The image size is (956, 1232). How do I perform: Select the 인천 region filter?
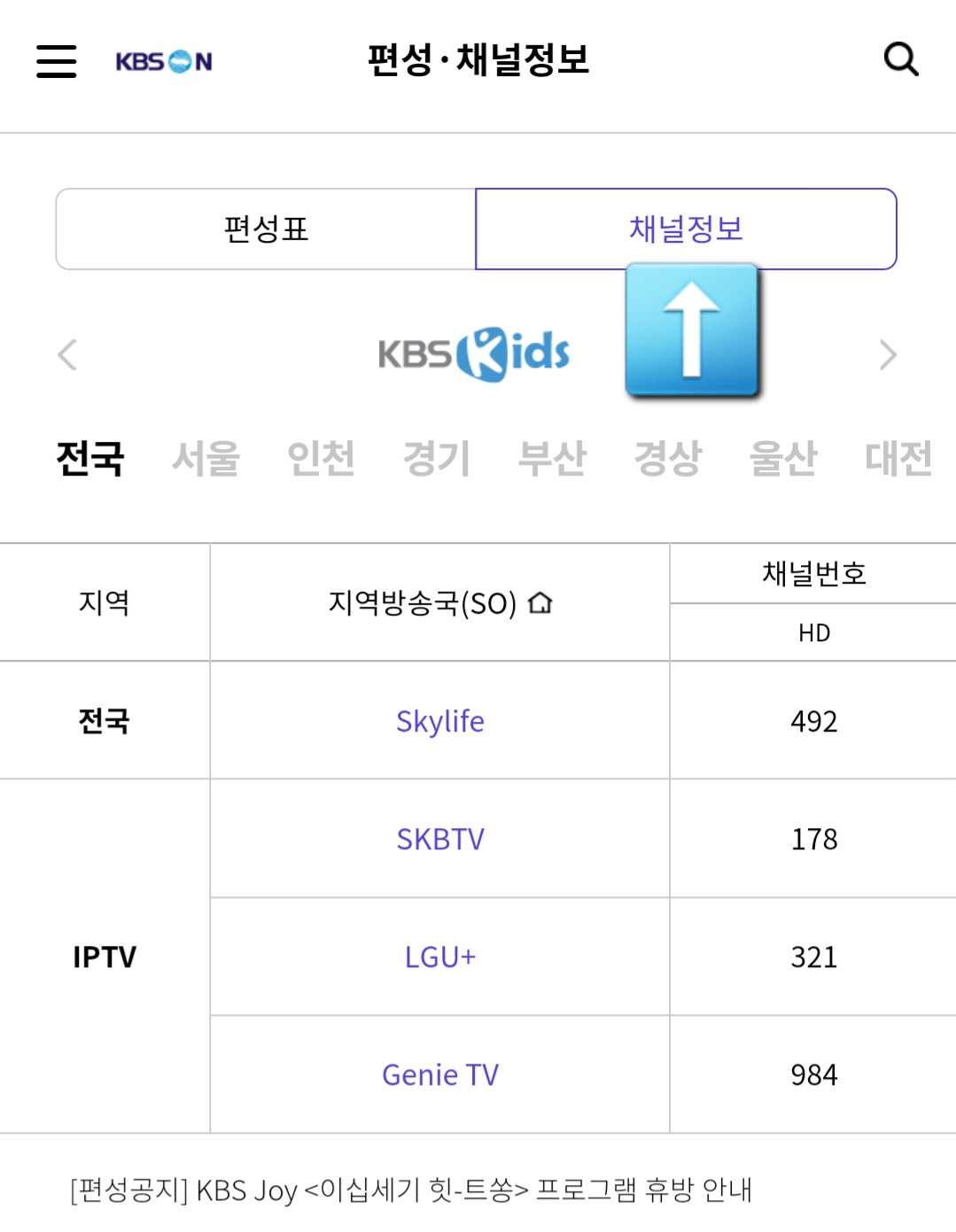click(323, 459)
